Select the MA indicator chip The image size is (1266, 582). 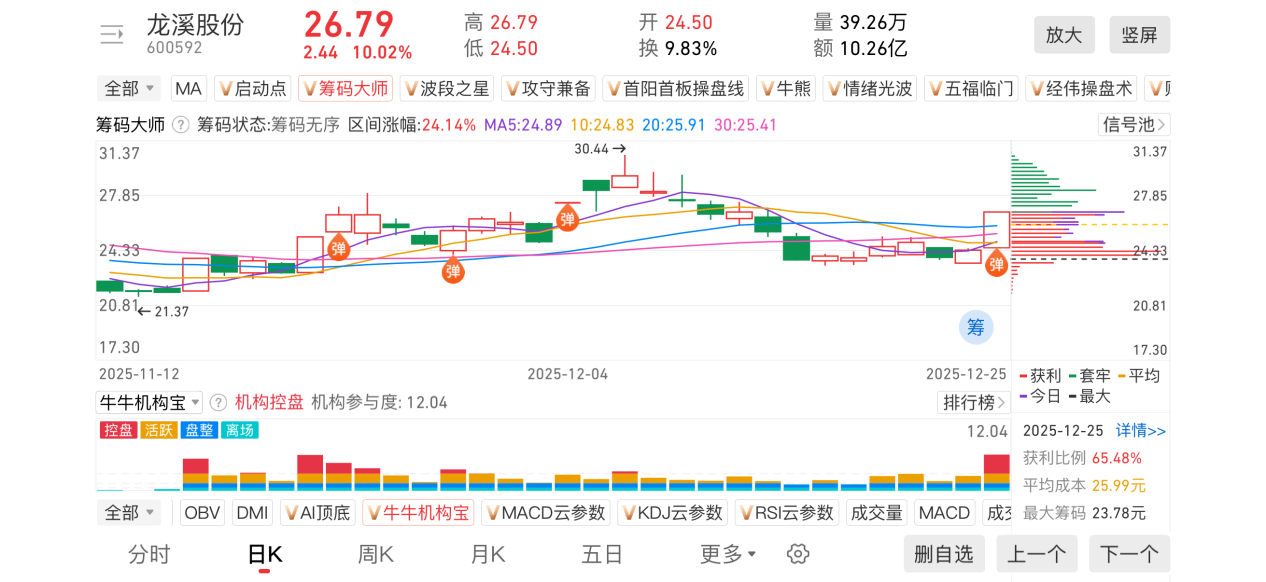[x=188, y=88]
